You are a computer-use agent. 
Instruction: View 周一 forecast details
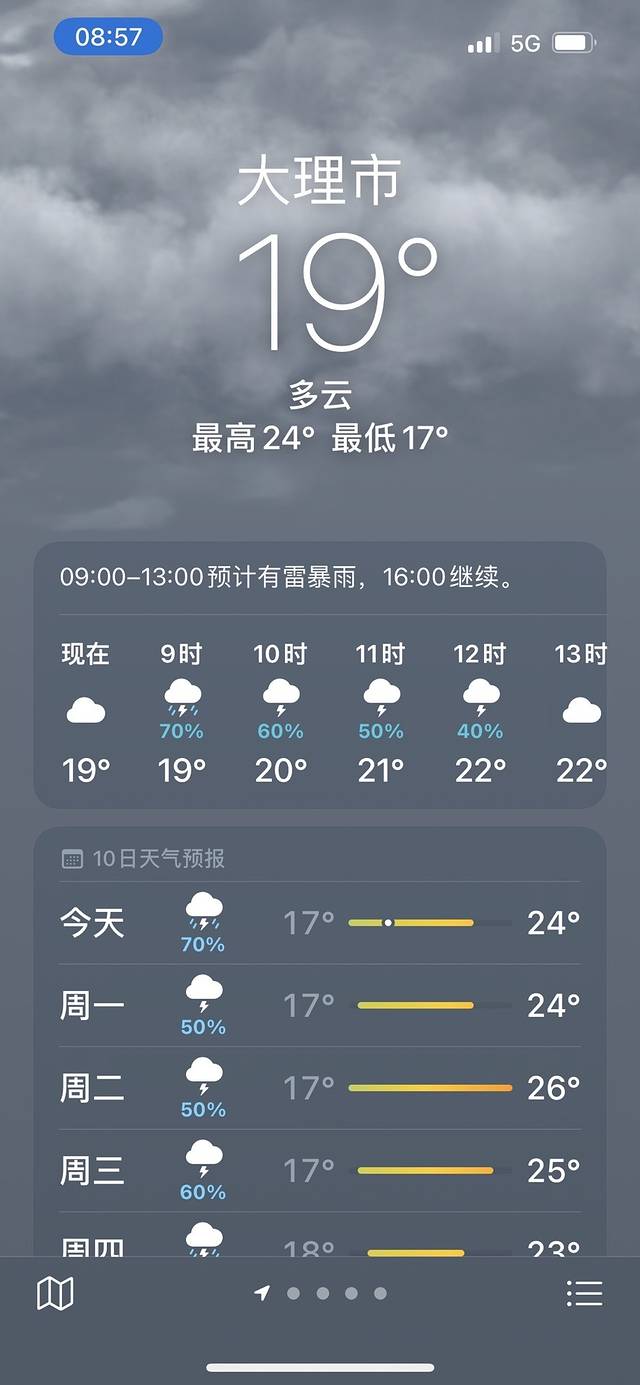tap(320, 1006)
